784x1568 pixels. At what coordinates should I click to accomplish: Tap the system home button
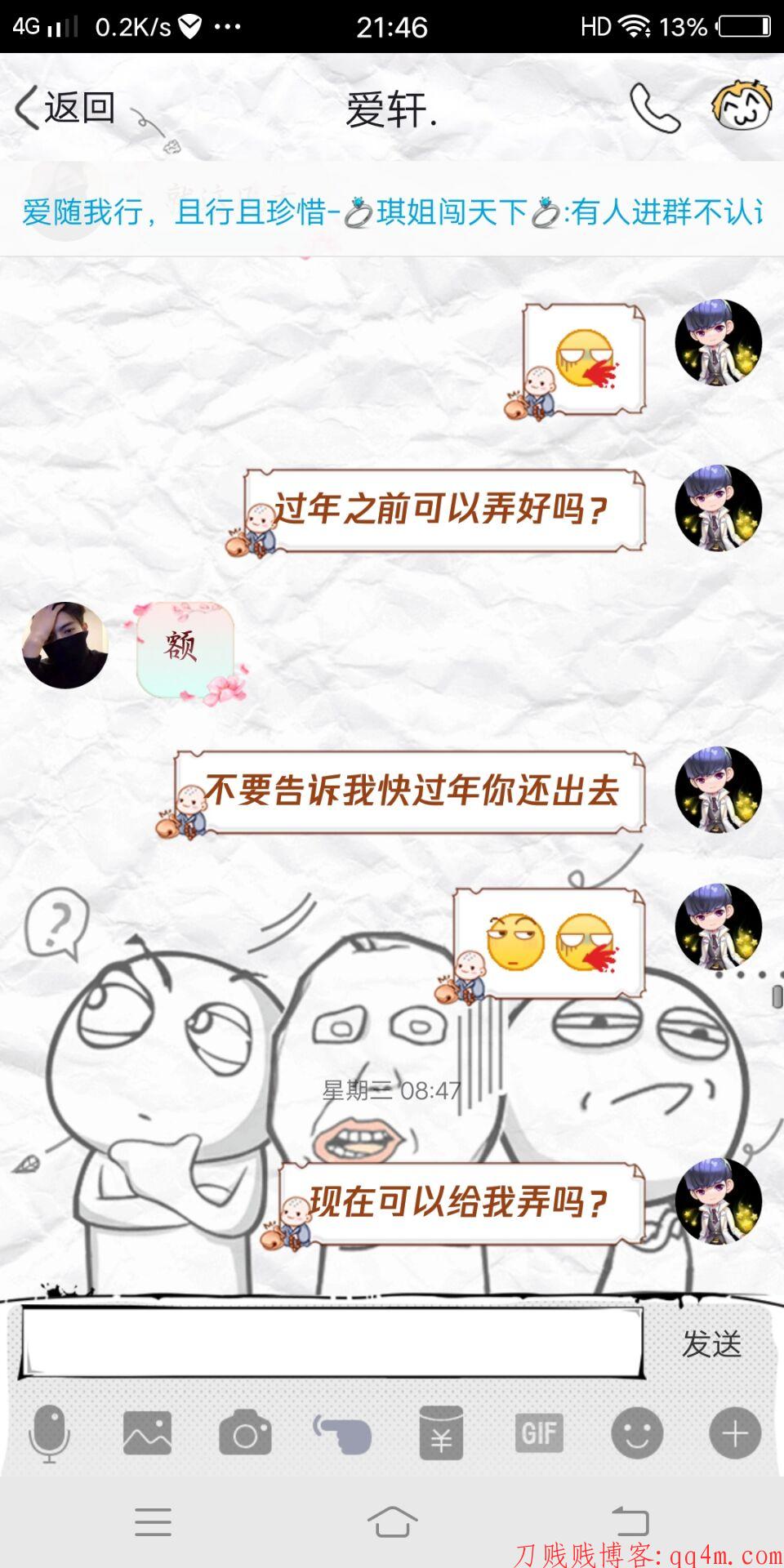[392, 1521]
